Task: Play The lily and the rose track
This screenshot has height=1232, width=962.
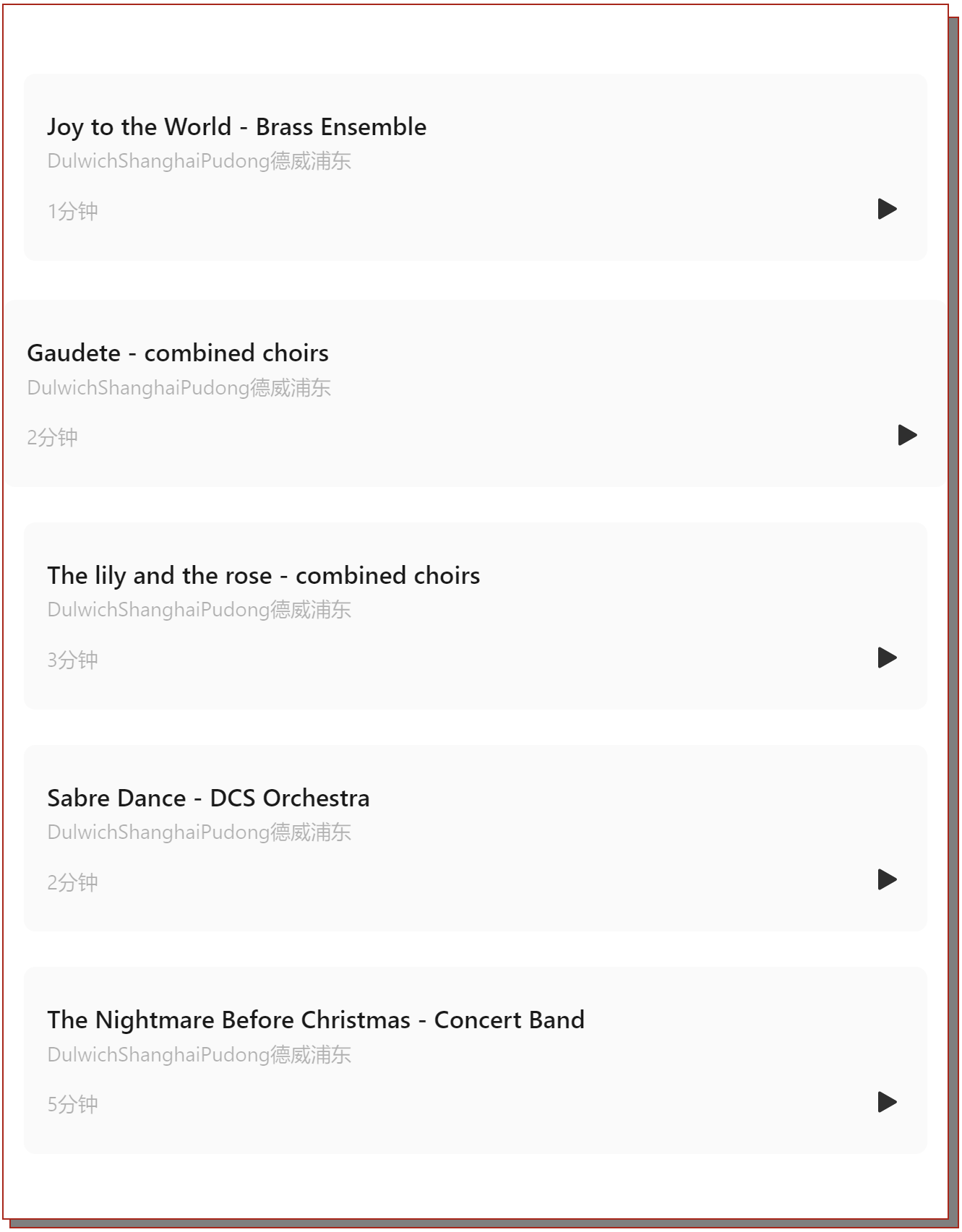Action: click(887, 658)
